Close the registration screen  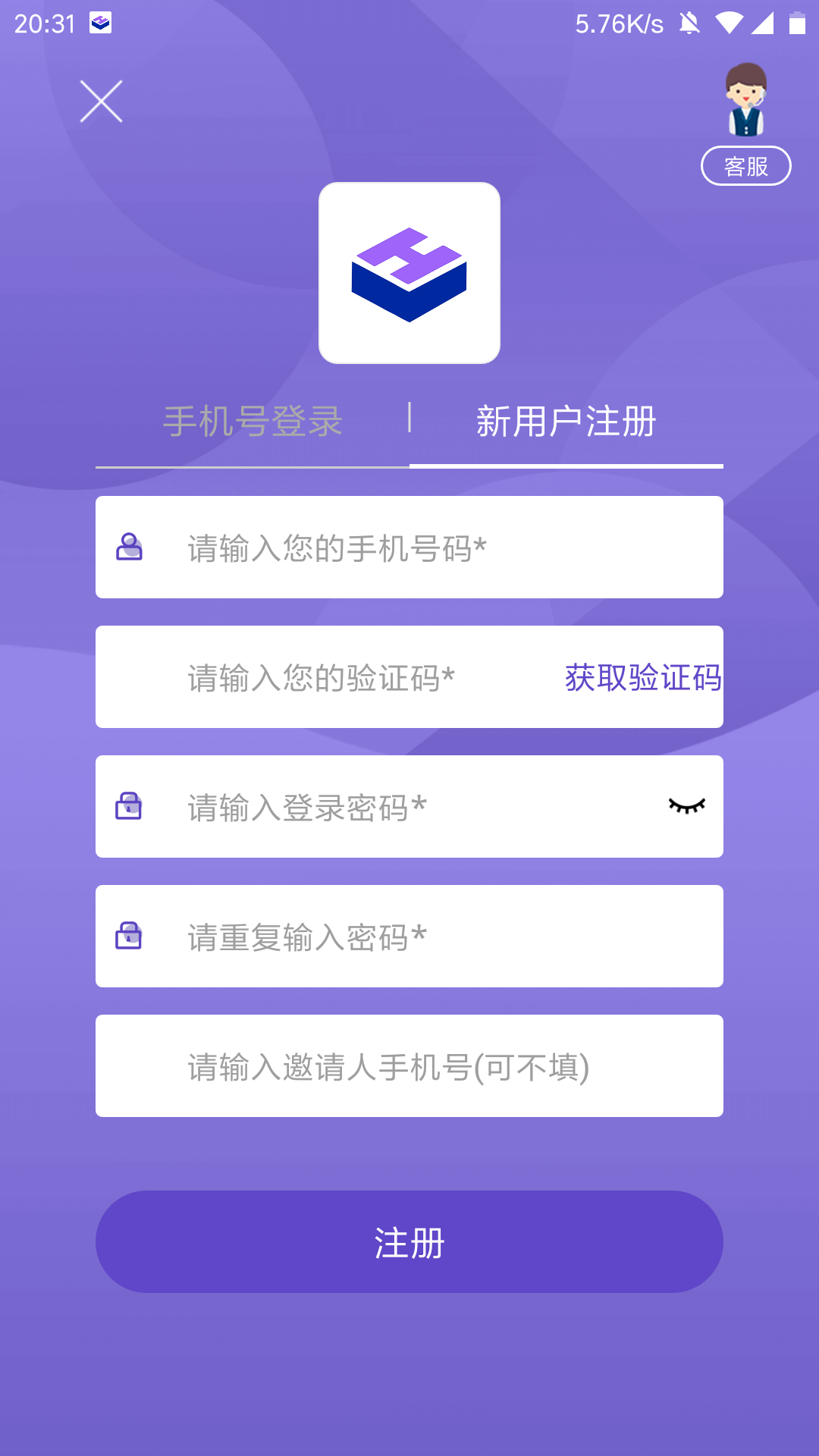coord(101,102)
